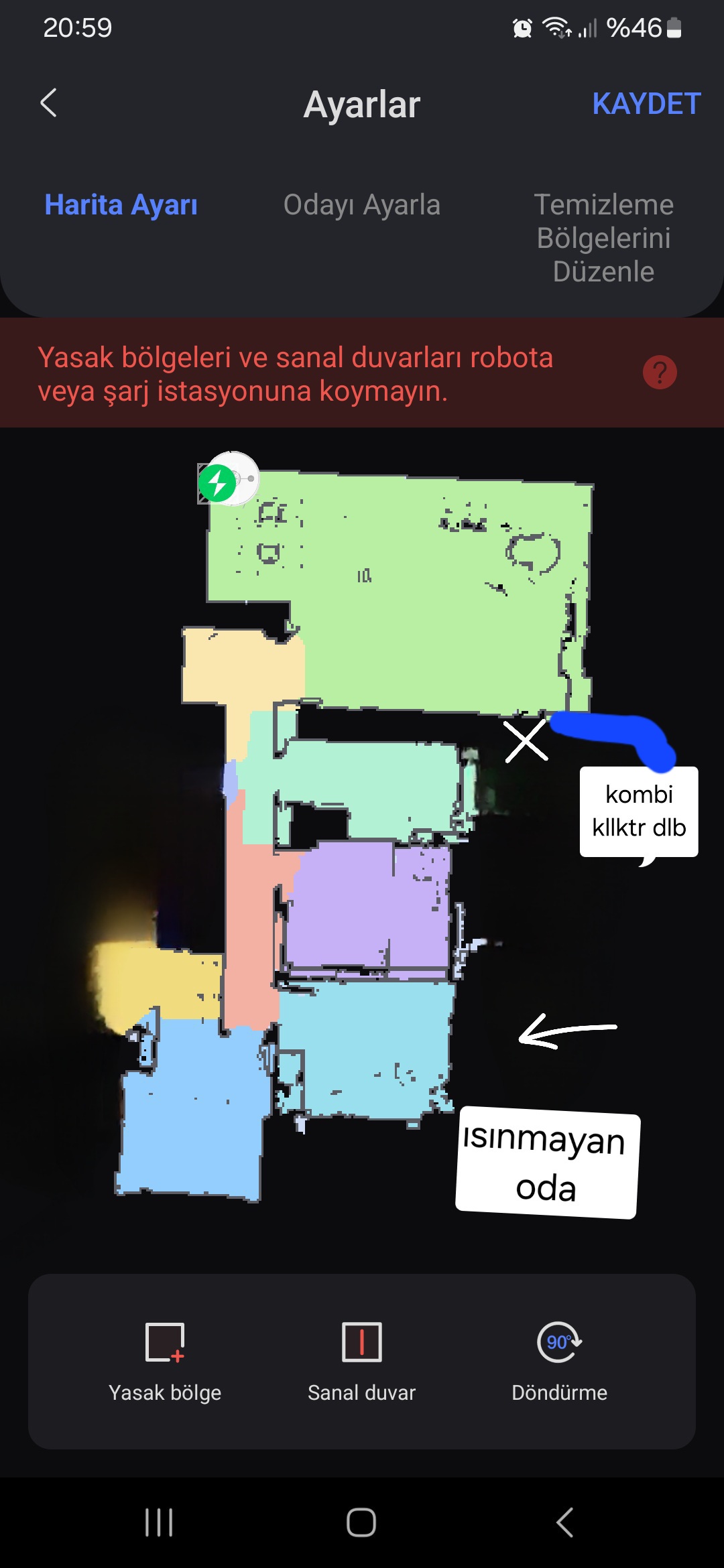Screen dimensions: 724x1568
Task: Open the Temizleme Bölgelerini Düzenle tab
Action: [x=603, y=238]
